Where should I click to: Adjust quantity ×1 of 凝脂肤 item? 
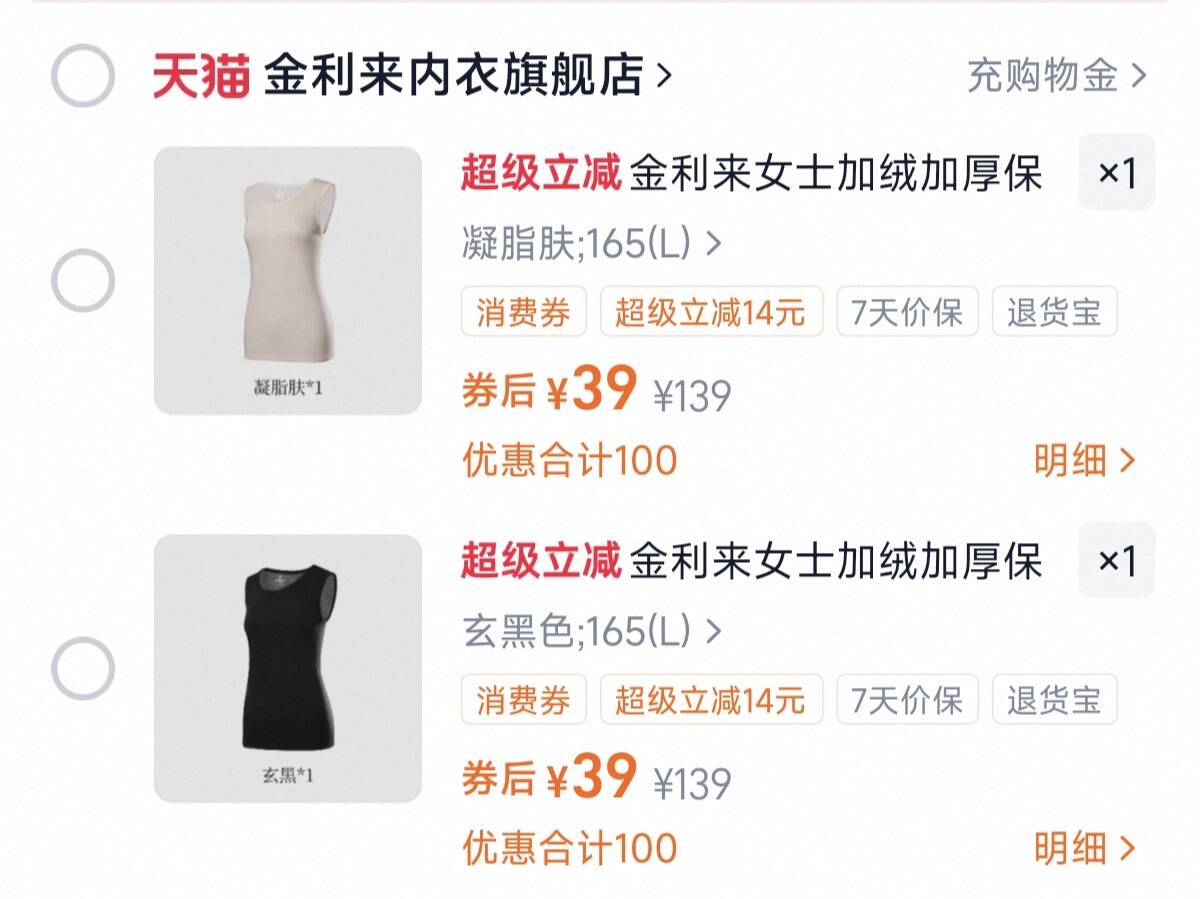1116,173
